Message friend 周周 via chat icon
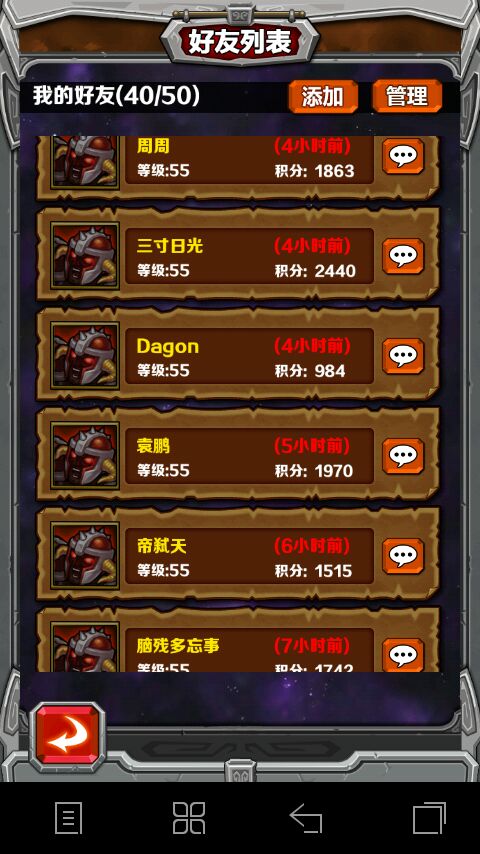 coord(403,156)
